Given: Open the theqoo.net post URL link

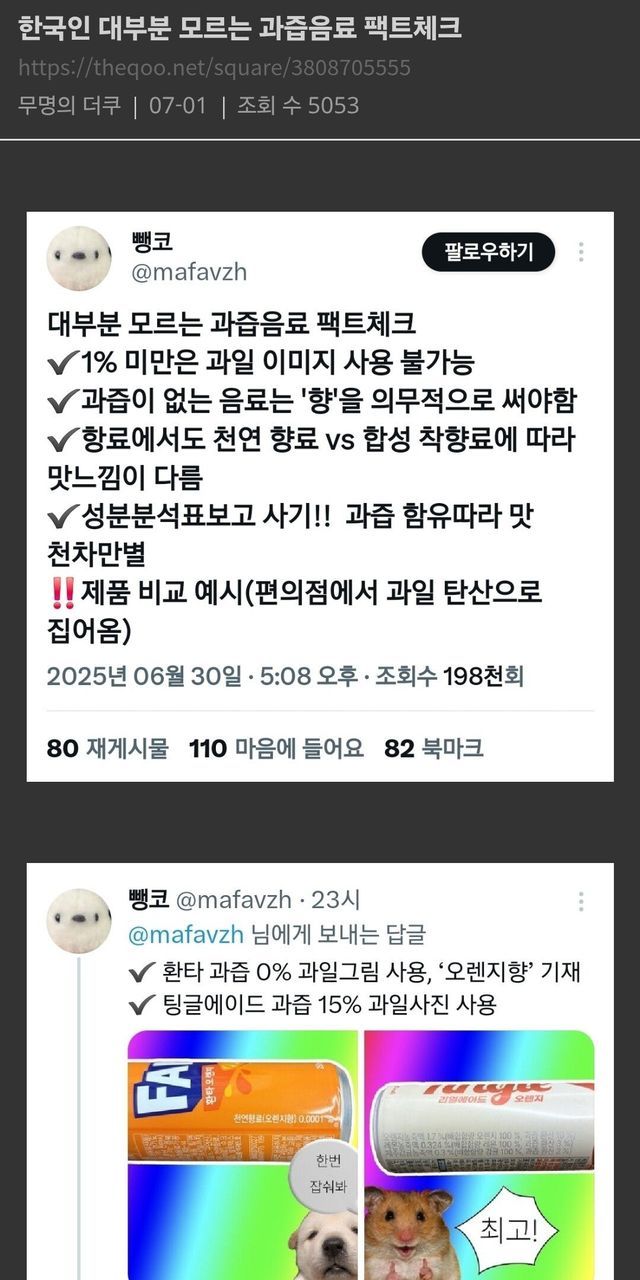Looking at the screenshot, I should pyautogui.click(x=214, y=68).
